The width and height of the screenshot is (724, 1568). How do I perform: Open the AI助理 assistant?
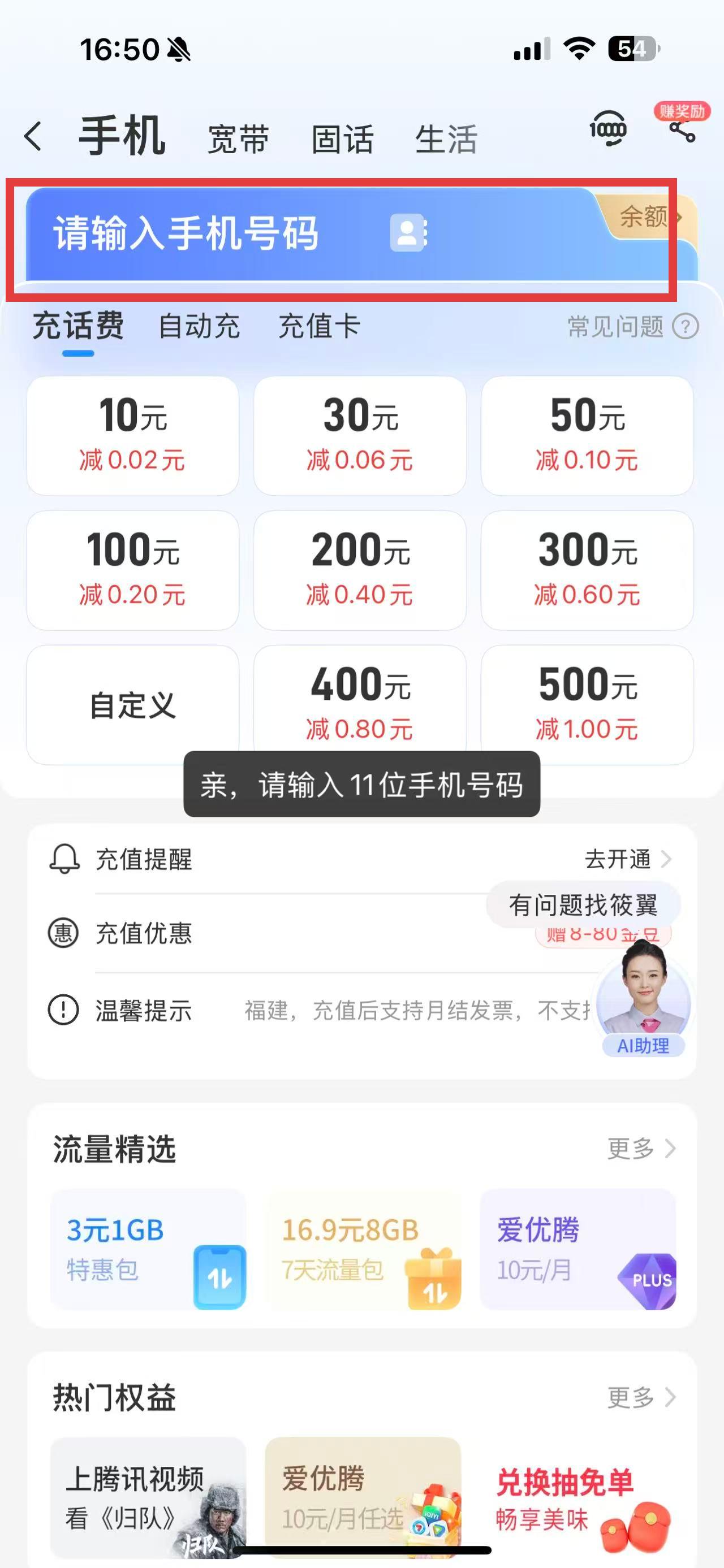coord(644,1004)
